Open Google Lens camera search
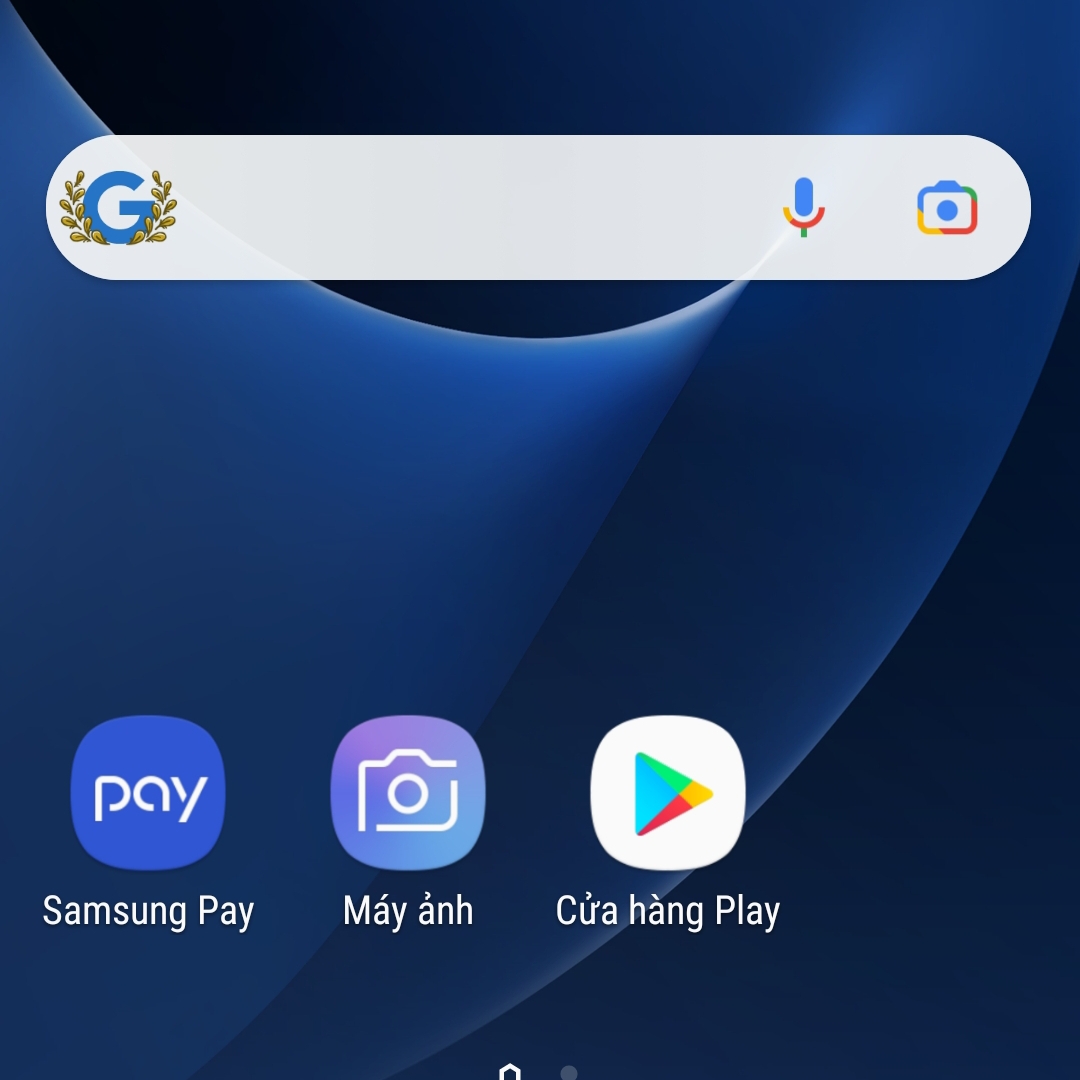 pos(946,208)
